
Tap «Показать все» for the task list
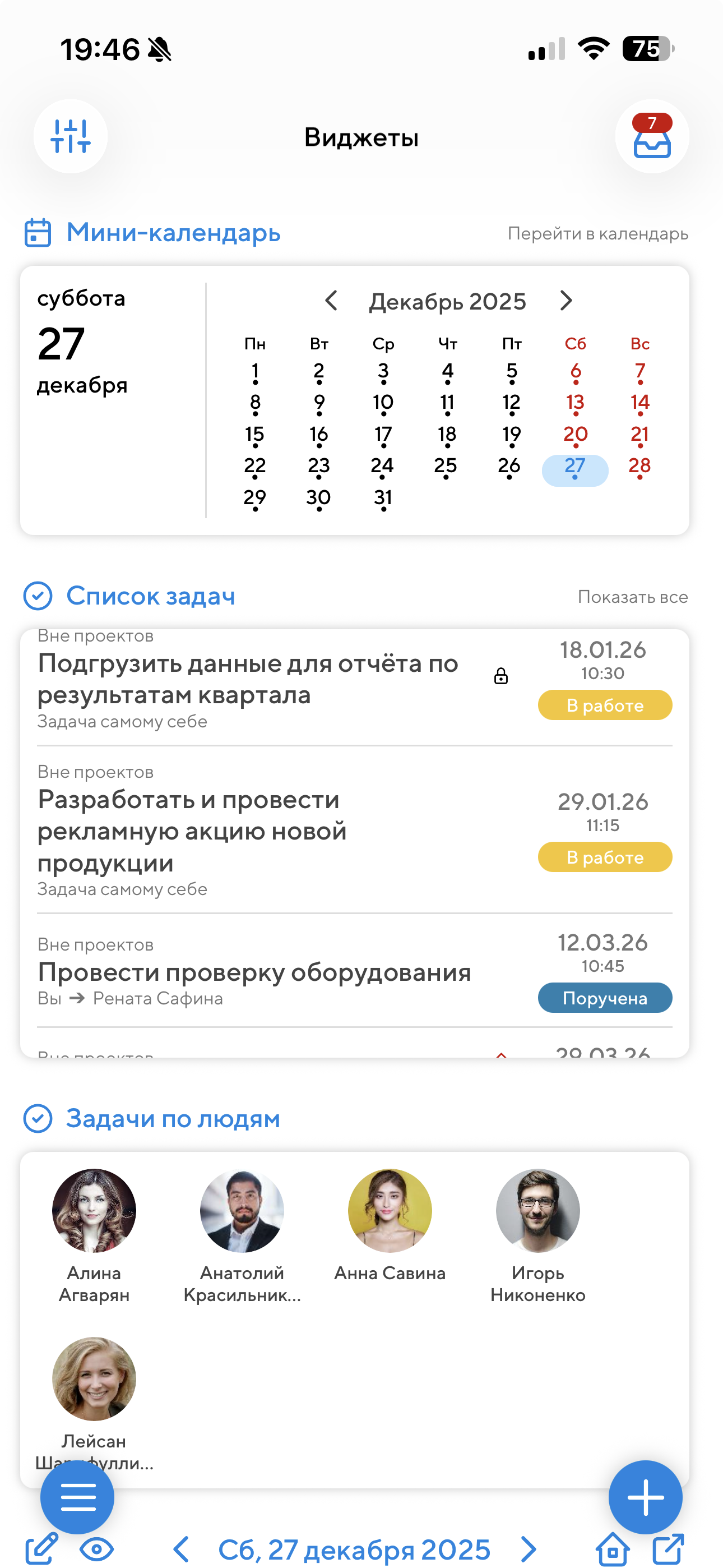[x=632, y=597]
